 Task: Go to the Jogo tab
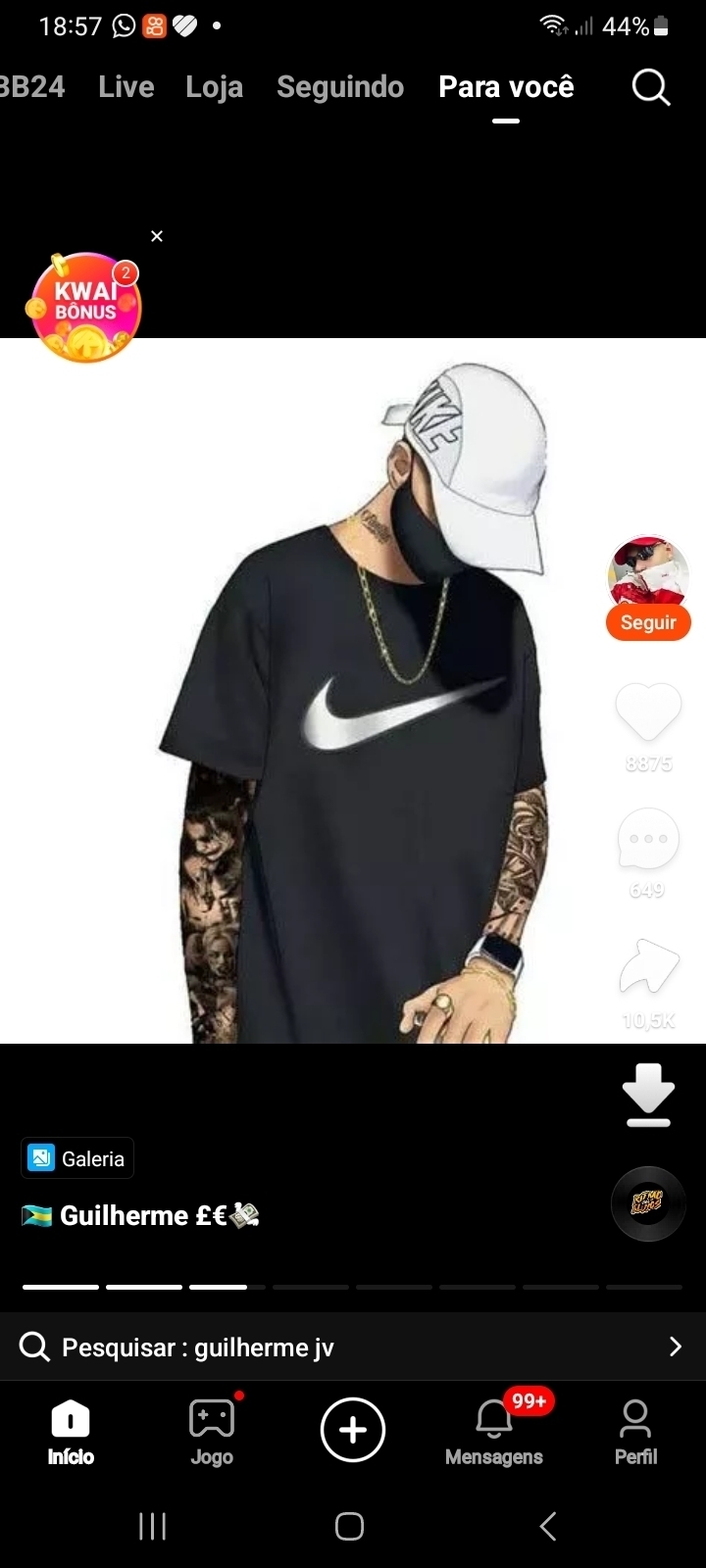(212, 1432)
